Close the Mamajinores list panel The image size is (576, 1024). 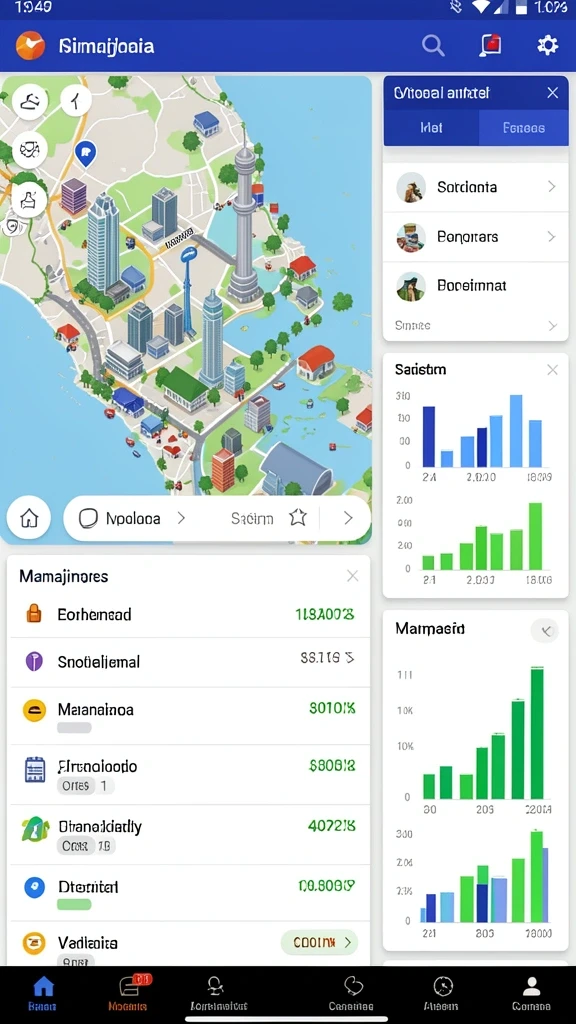353,575
